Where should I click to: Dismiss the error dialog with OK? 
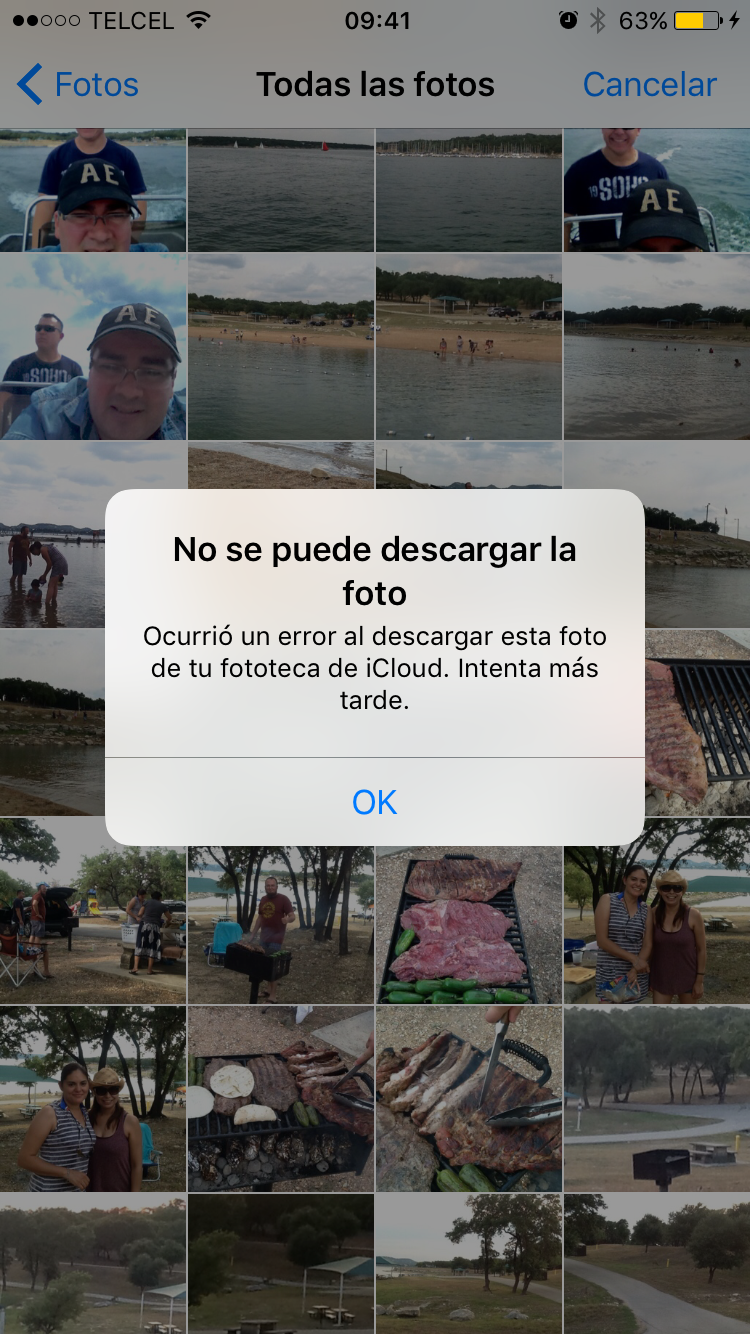coord(374,802)
